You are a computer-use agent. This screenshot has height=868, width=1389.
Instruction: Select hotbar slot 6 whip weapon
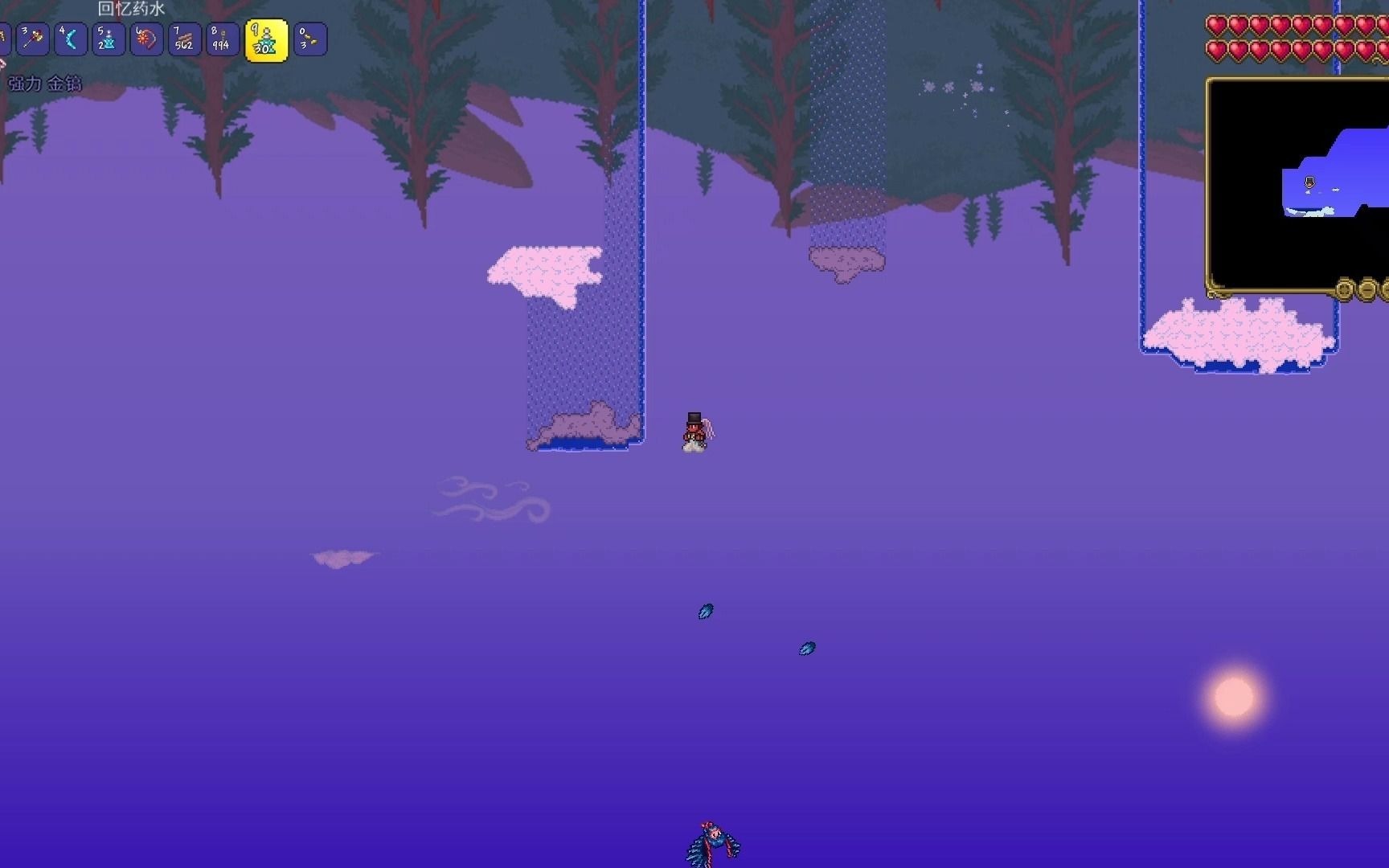click(x=145, y=39)
